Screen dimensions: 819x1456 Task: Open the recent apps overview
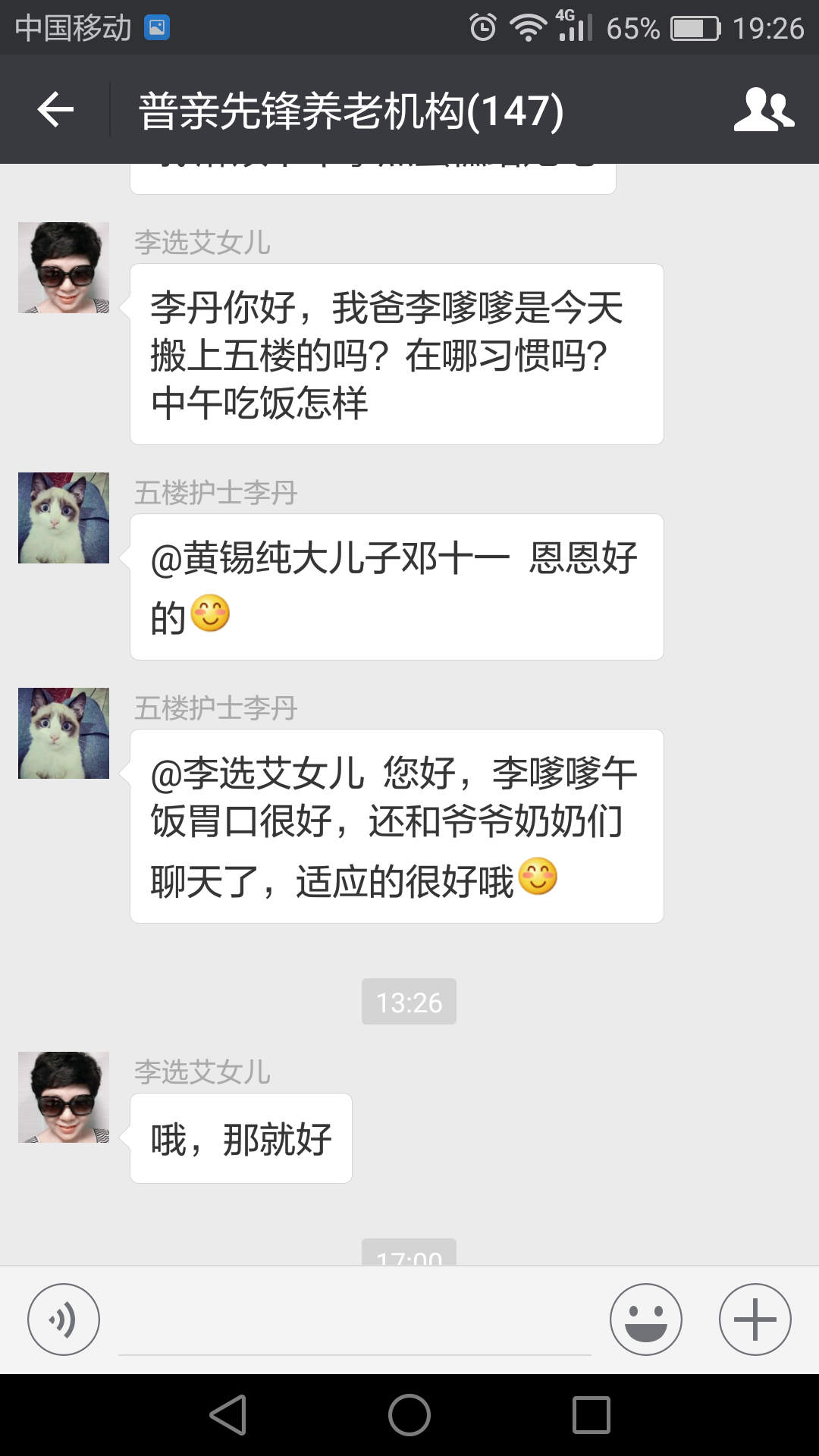[x=591, y=1415]
